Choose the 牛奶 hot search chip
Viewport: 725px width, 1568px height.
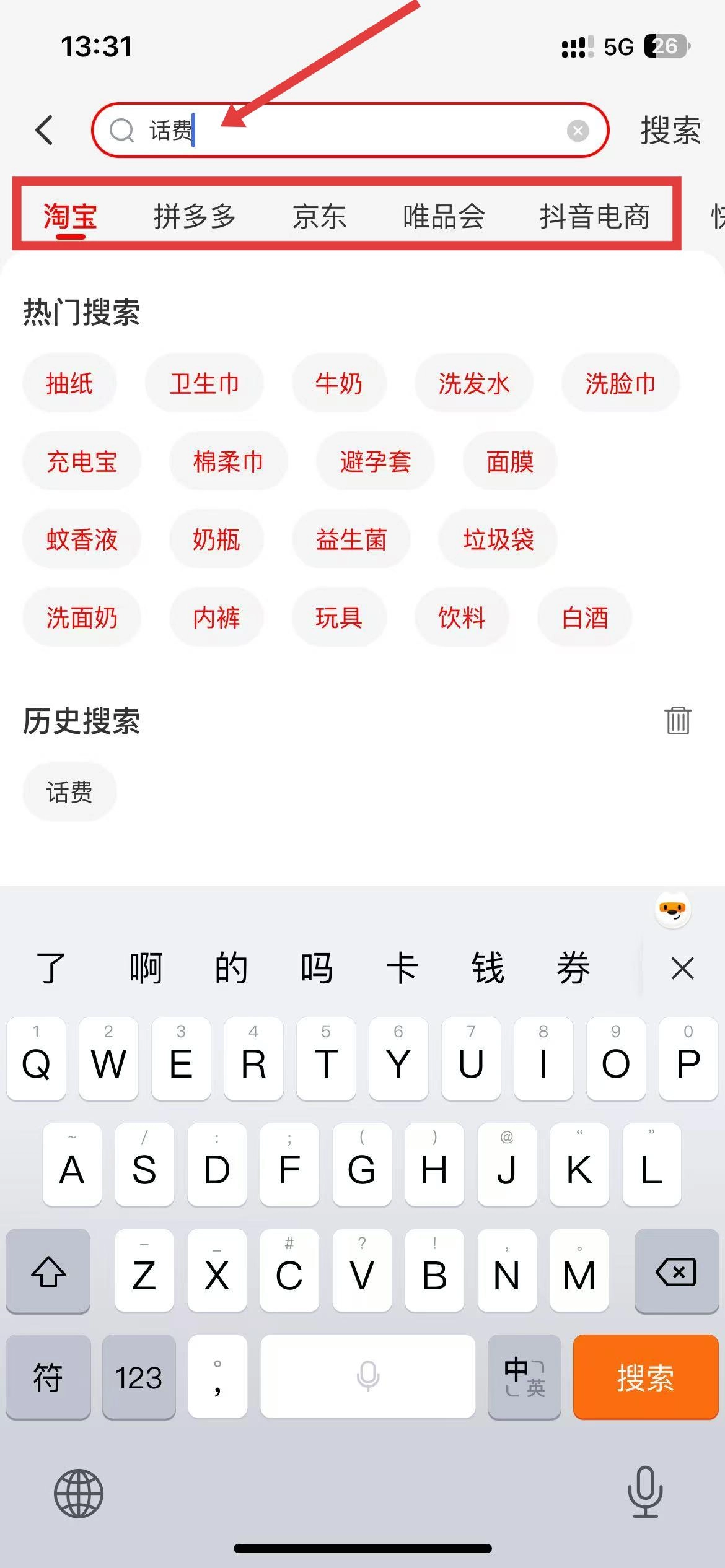(338, 383)
